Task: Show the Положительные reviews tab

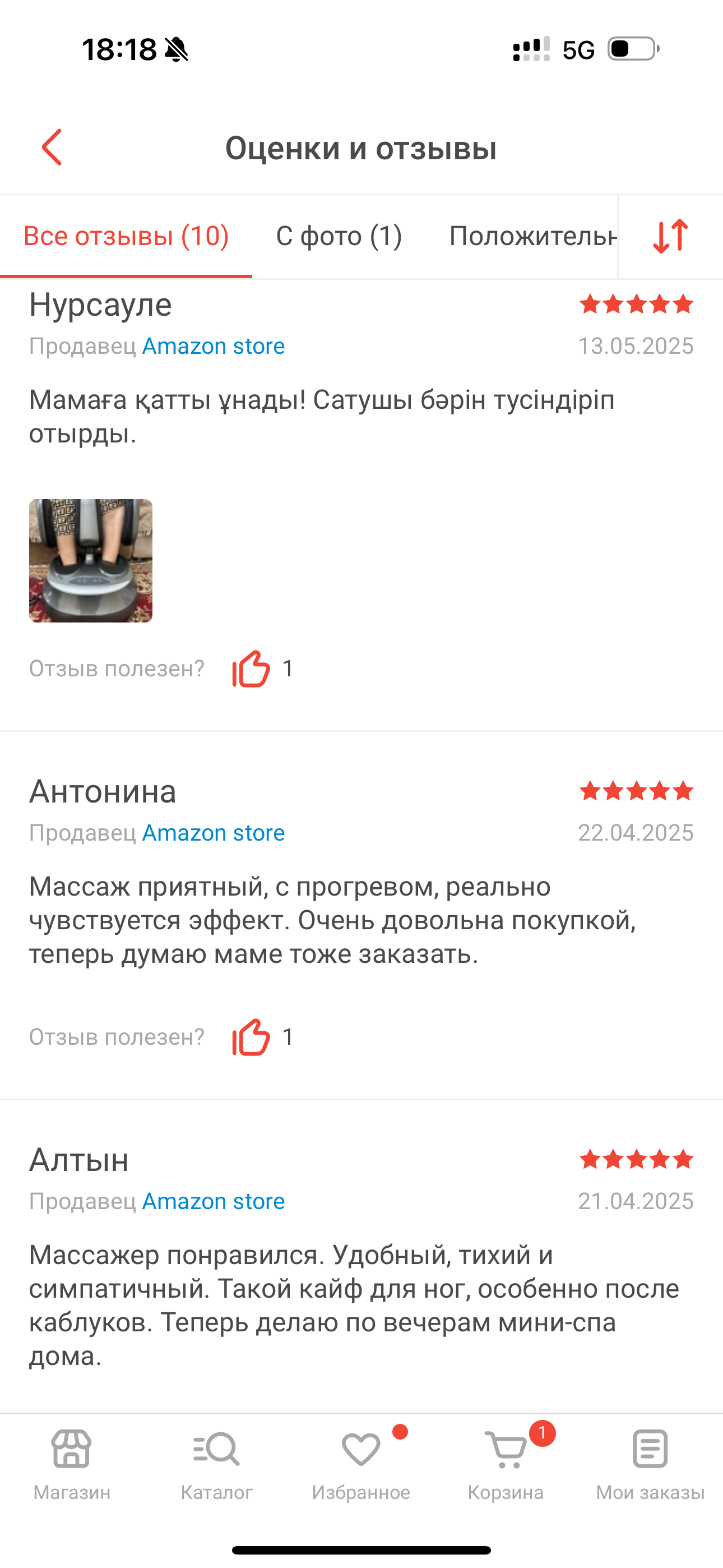Action: point(533,236)
